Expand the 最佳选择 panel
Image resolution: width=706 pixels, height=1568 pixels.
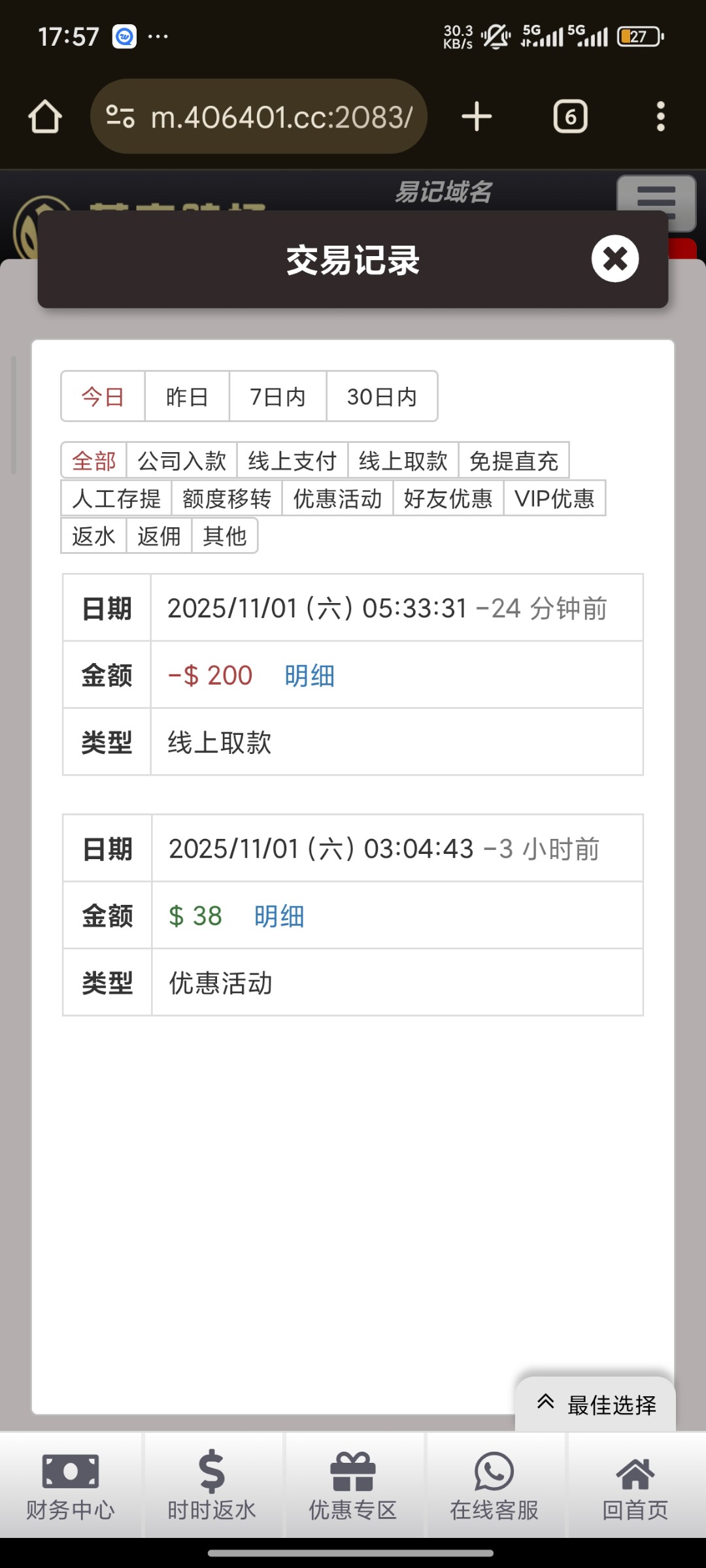(x=596, y=1404)
